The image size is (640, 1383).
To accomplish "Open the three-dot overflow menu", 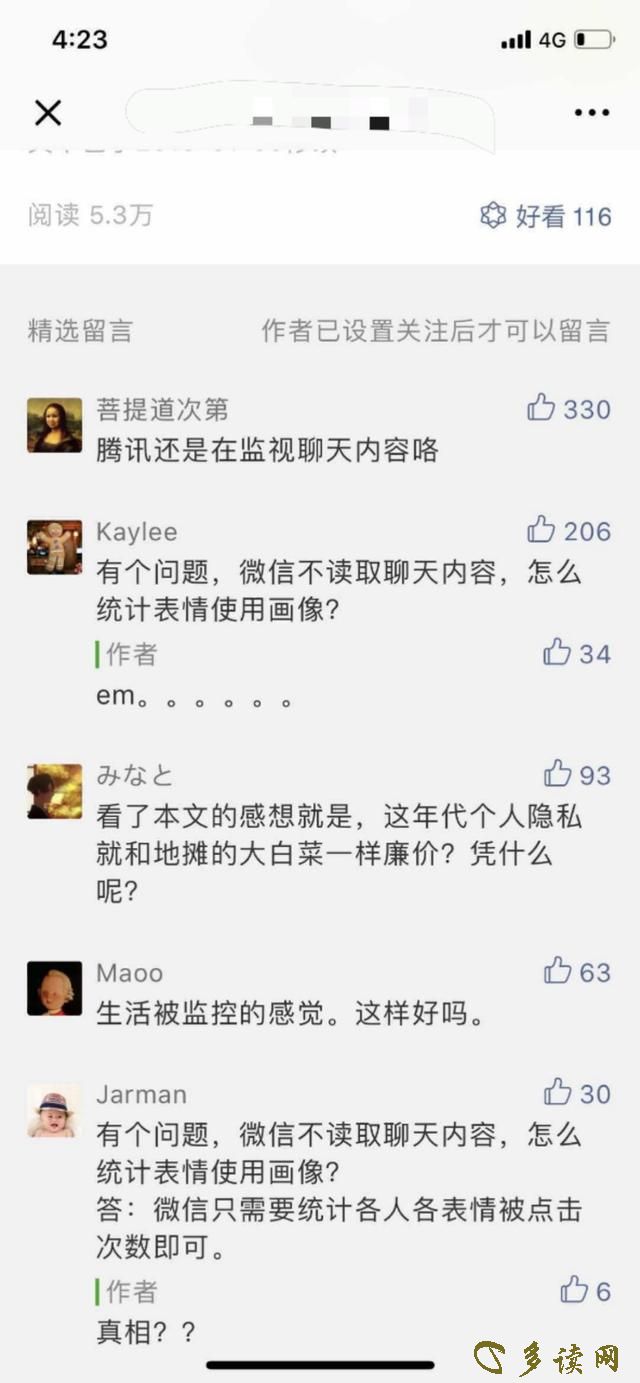I will (591, 113).
